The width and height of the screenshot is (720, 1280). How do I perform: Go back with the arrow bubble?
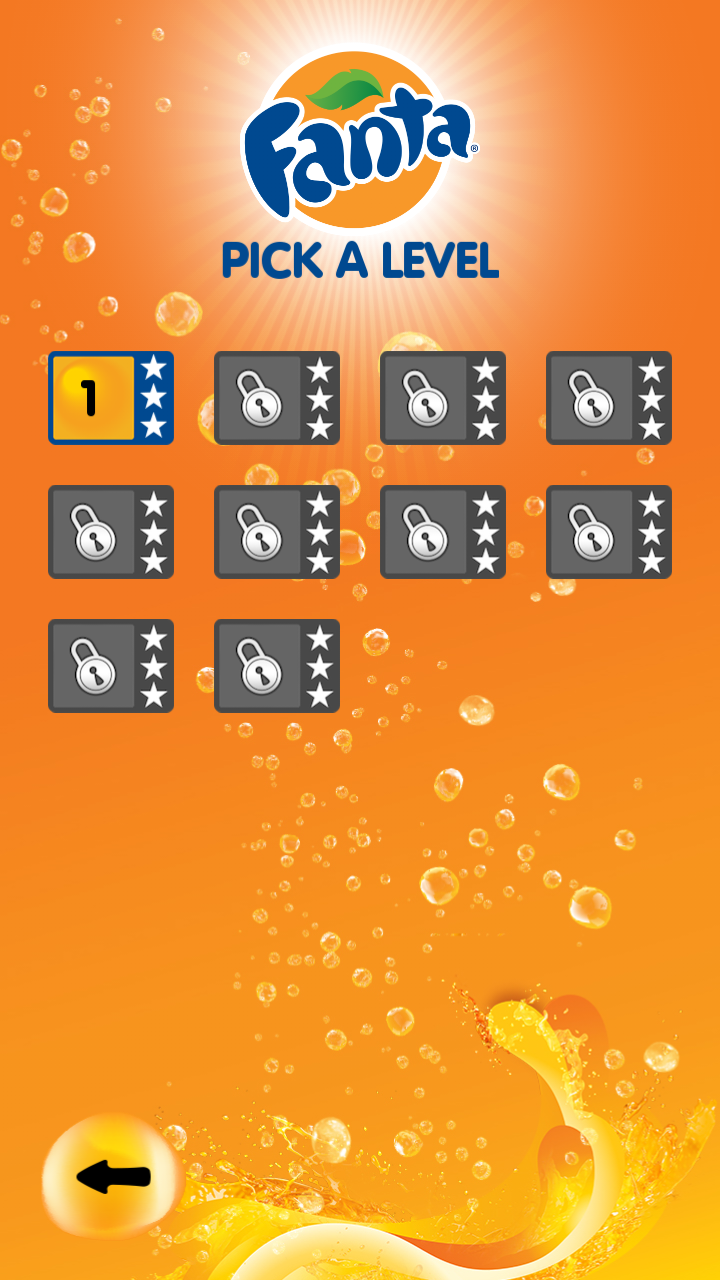coord(112,1177)
